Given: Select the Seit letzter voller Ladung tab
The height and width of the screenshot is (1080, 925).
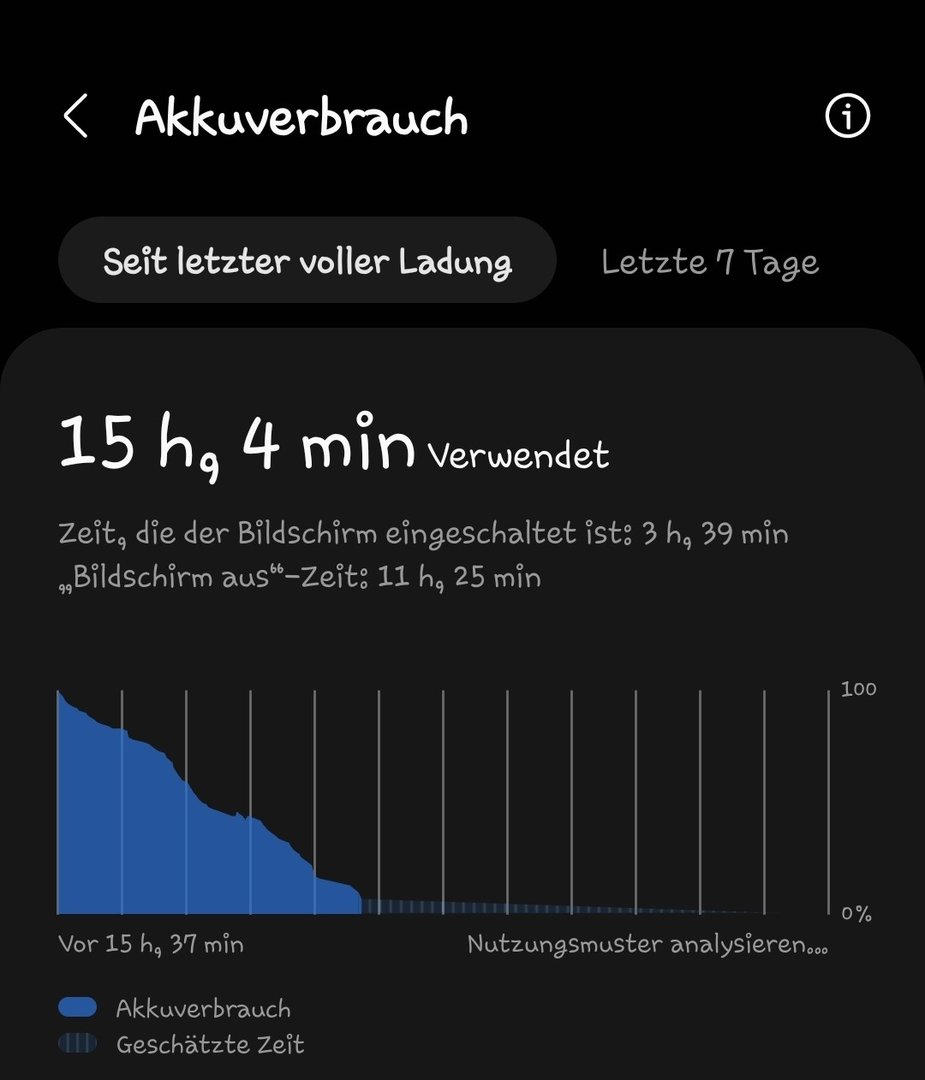Looking at the screenshot, I should [307, 261].
